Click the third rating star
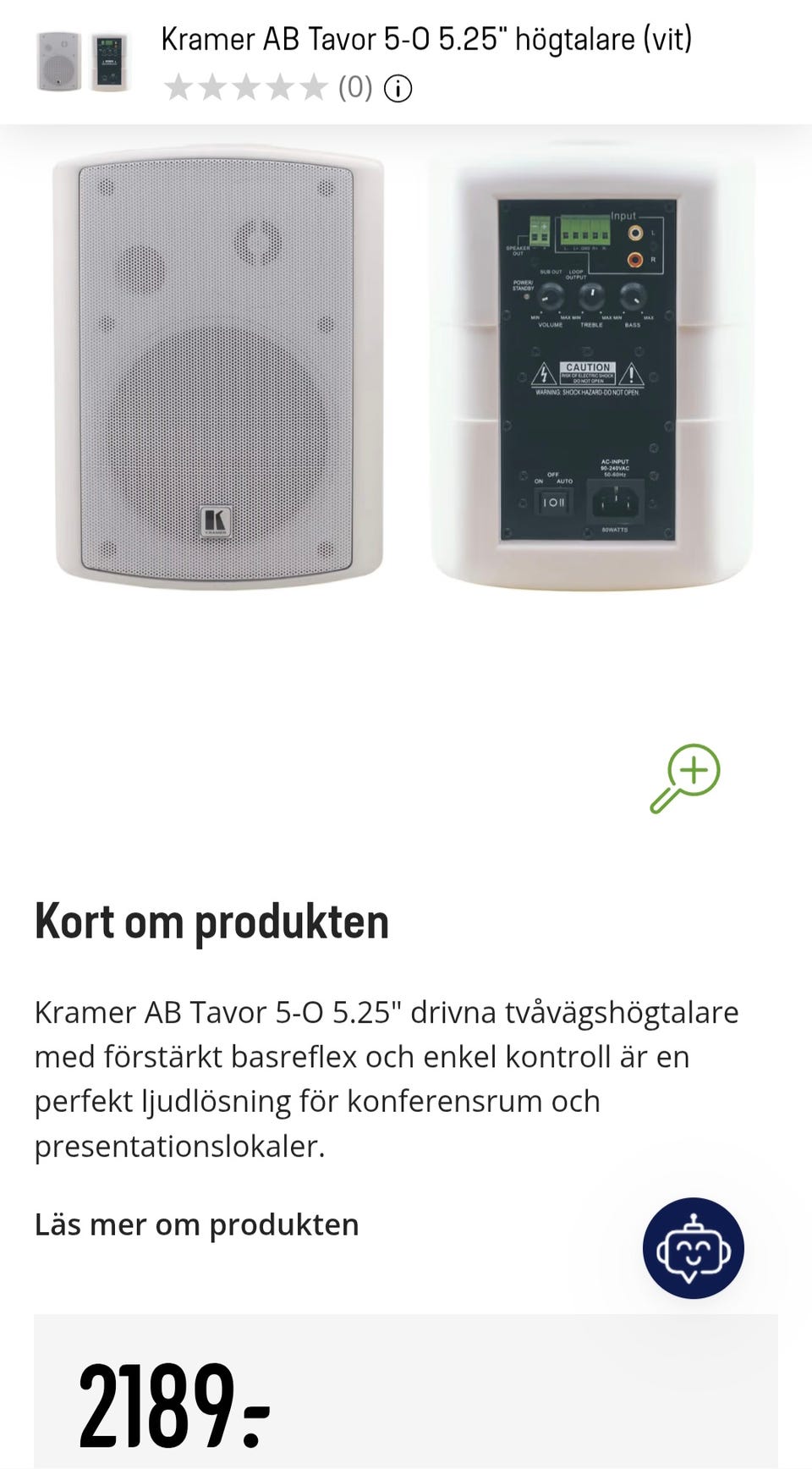This screenshot has width=812, height=1469. pyautogui.click(x=246, y=87)
